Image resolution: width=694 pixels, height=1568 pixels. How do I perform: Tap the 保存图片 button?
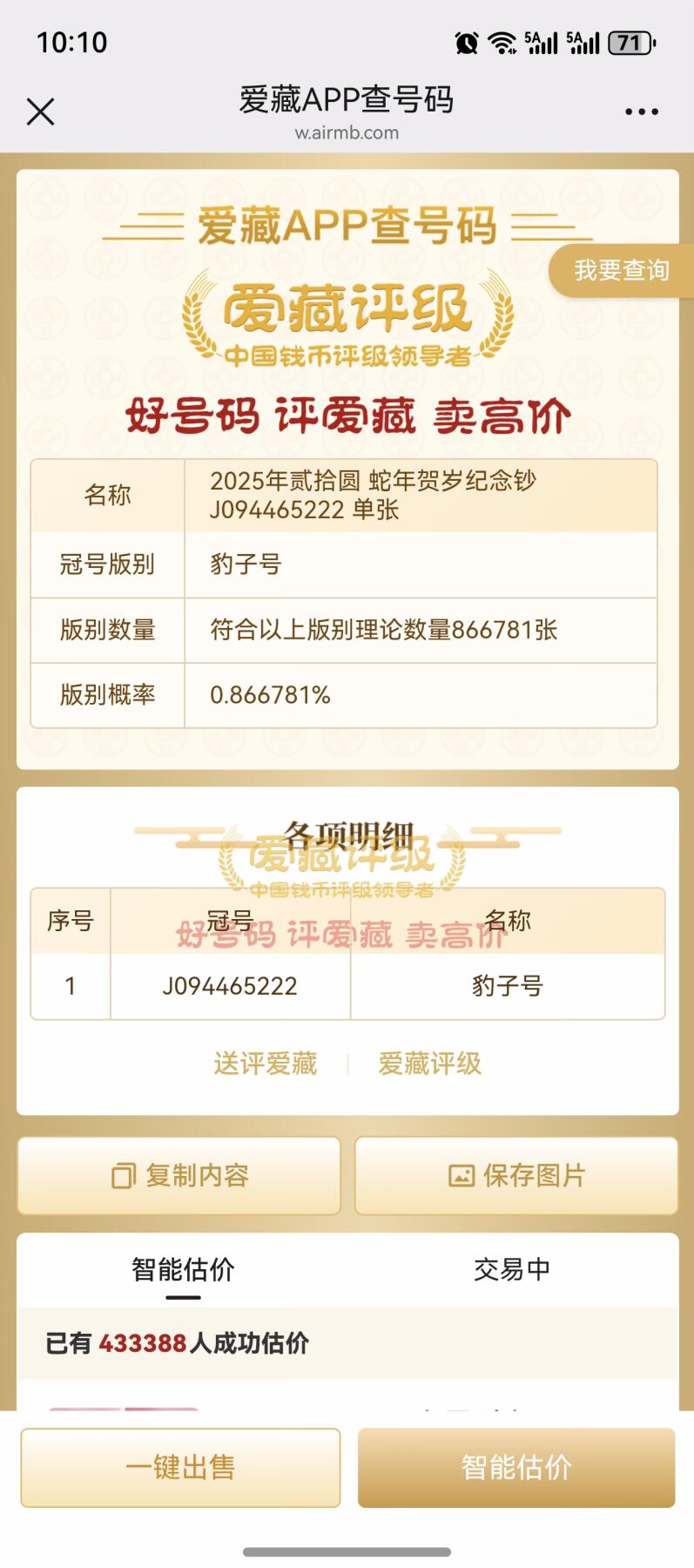coord(515,1175)
